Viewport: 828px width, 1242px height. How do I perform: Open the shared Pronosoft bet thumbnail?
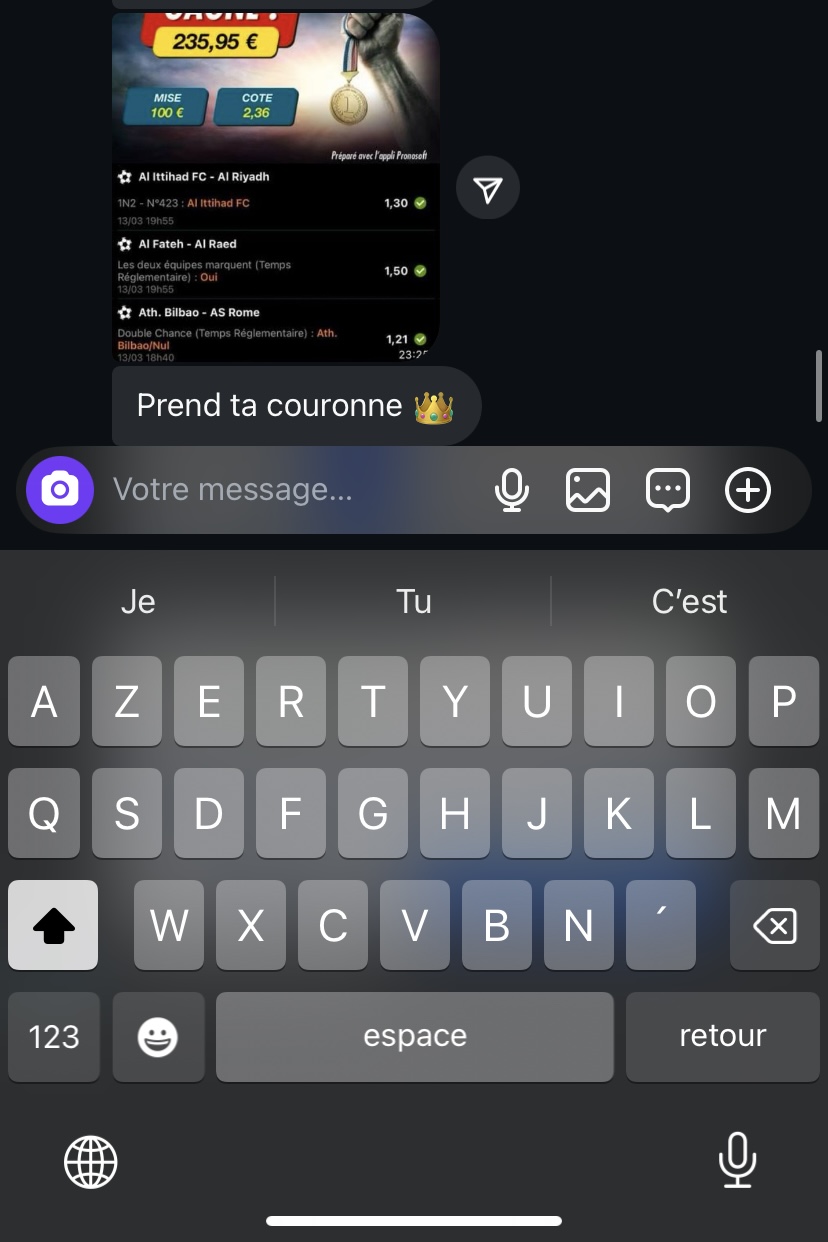coord(275,180)
